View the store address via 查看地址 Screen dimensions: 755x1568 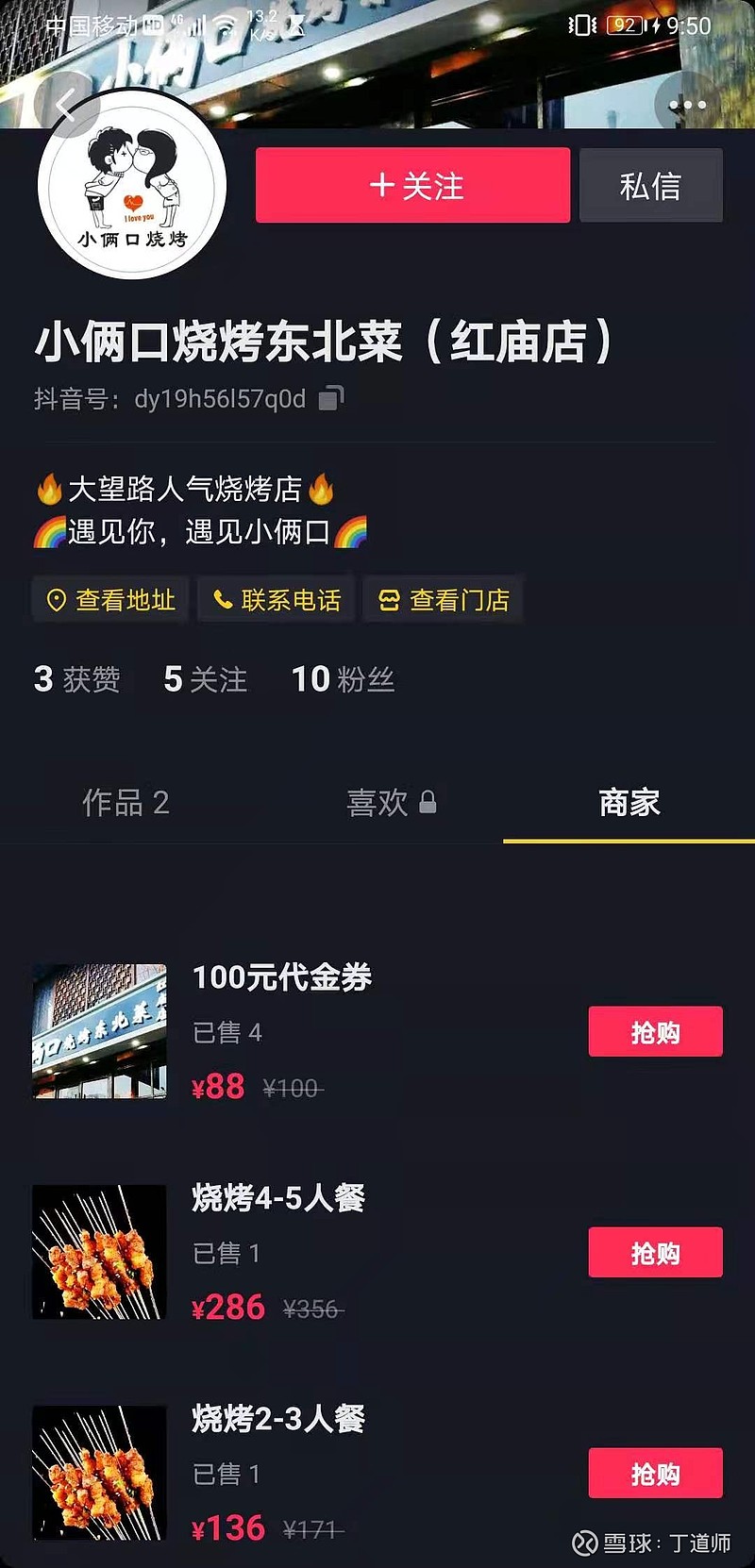click(x=111, y=600)
